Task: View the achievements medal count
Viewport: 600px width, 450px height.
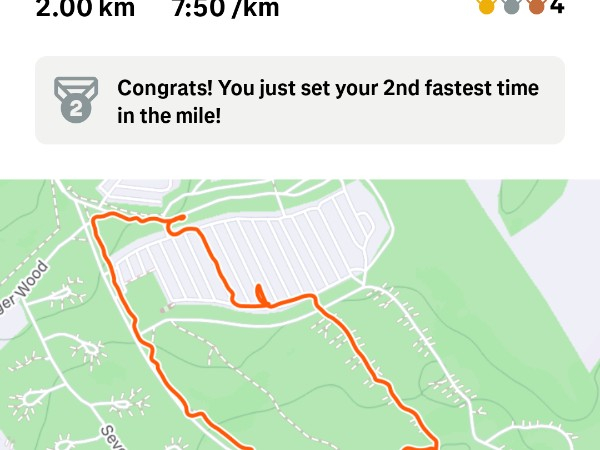Action: [520, 8]
